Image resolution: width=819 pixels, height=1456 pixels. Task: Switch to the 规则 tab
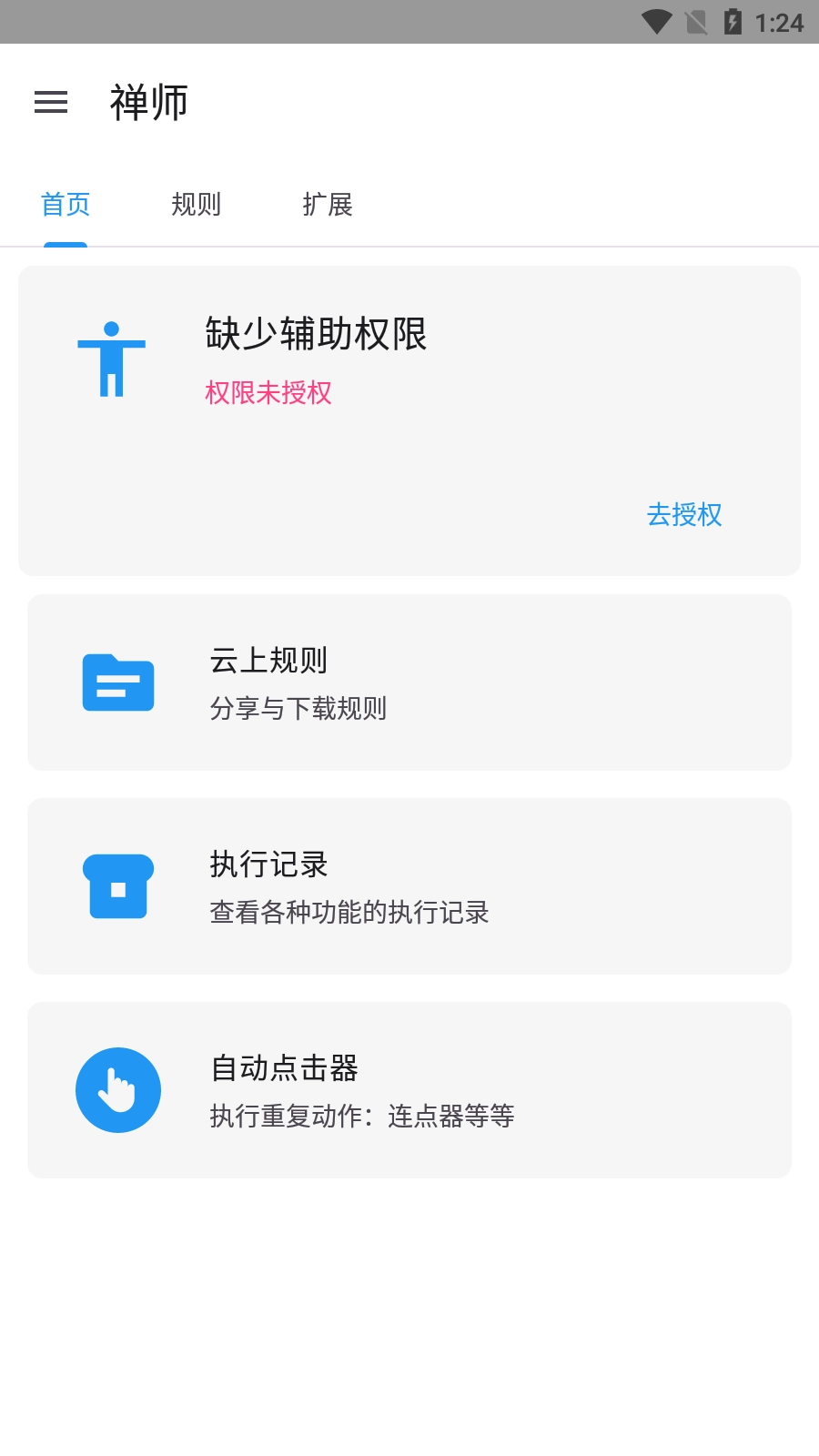[x=197, y=205]
